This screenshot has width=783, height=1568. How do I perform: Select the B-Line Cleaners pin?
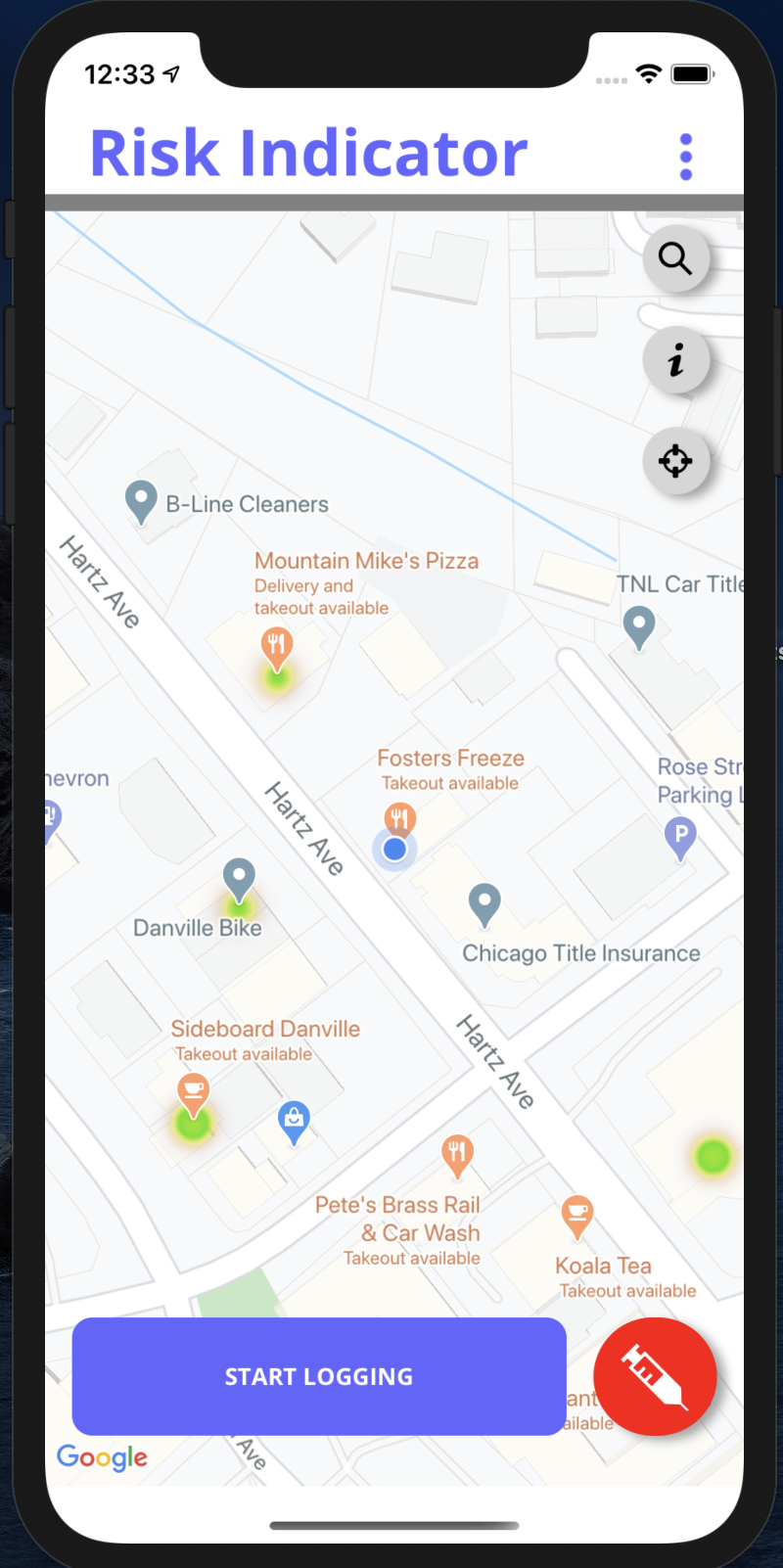[x=142, y=500]
